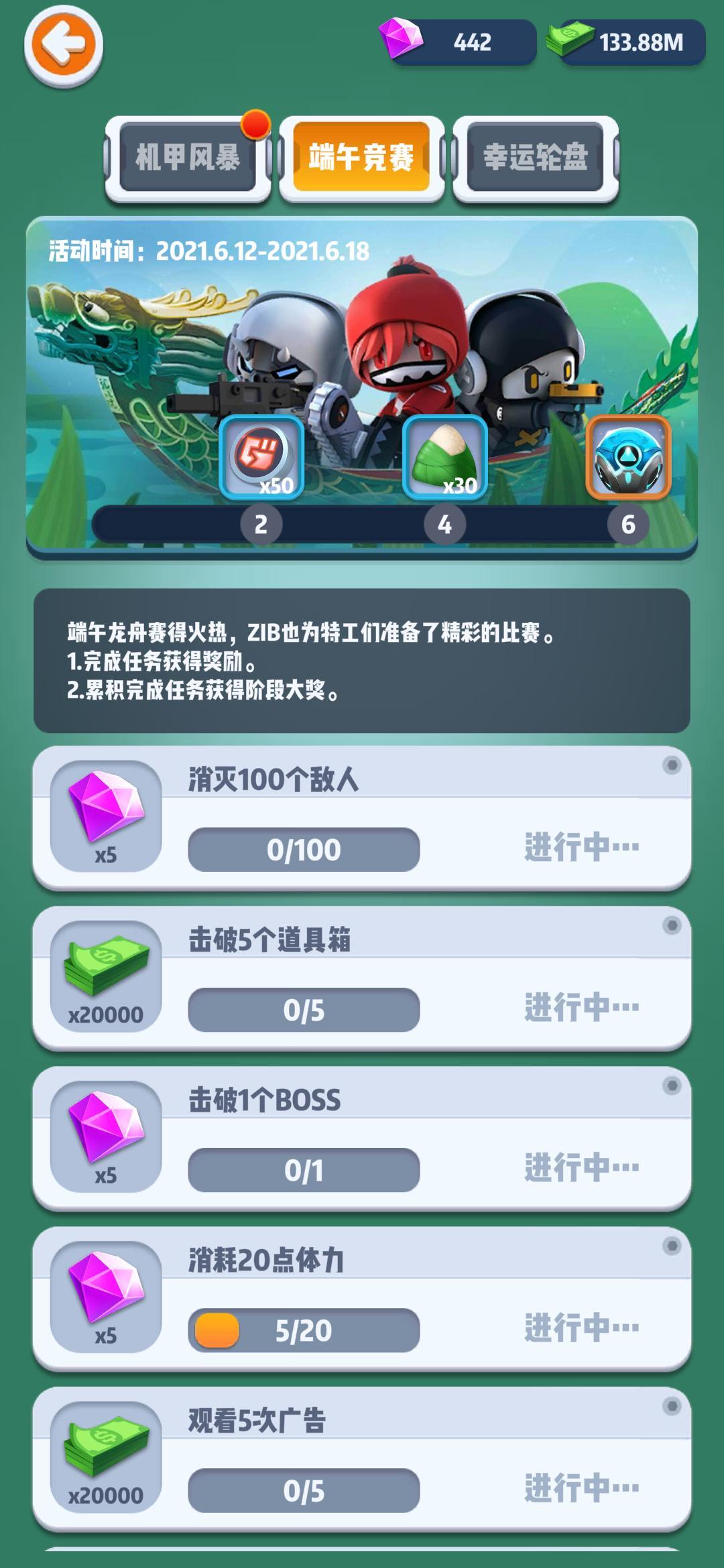Tap the 消耗20点体力 task card
Image resolution: width=724 pixels, height=1568 pixels.
(x=362, y=1298)
